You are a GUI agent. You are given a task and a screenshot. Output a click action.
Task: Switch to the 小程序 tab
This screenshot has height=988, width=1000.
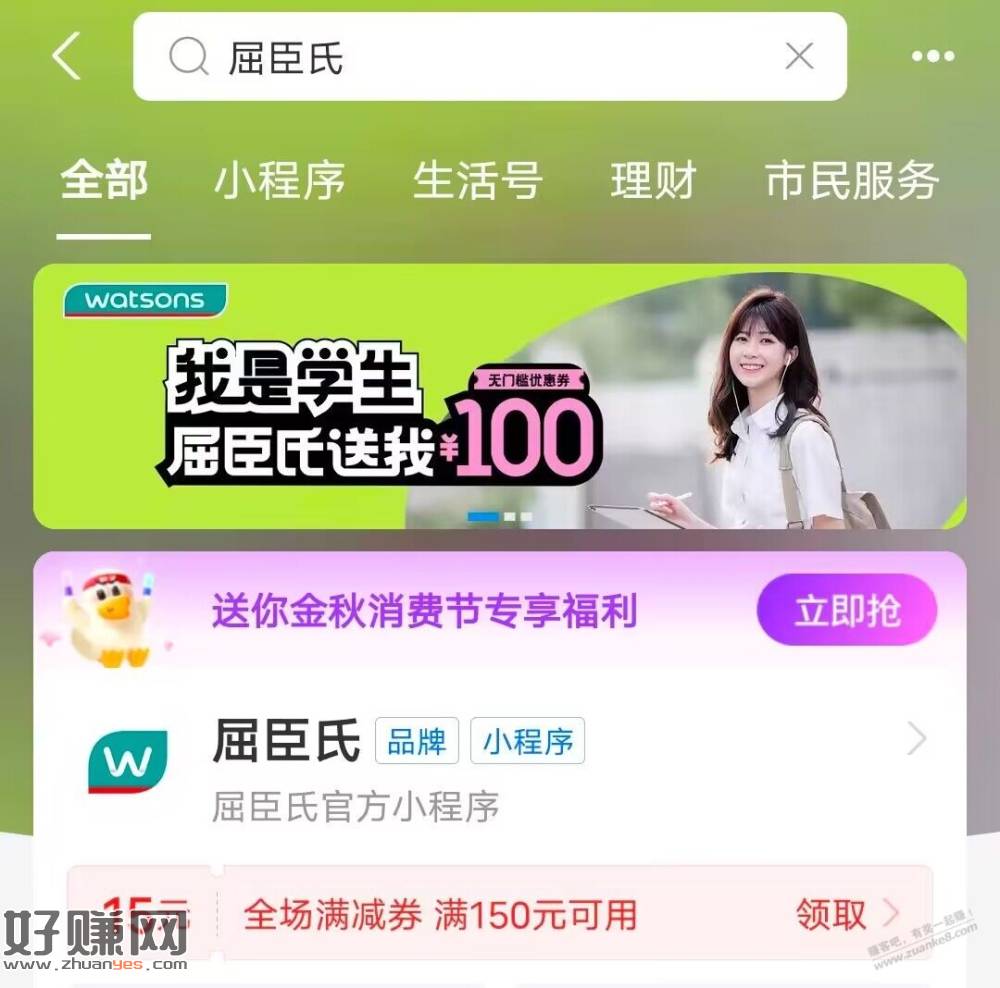pyautogui.click(x=279, y=182)
